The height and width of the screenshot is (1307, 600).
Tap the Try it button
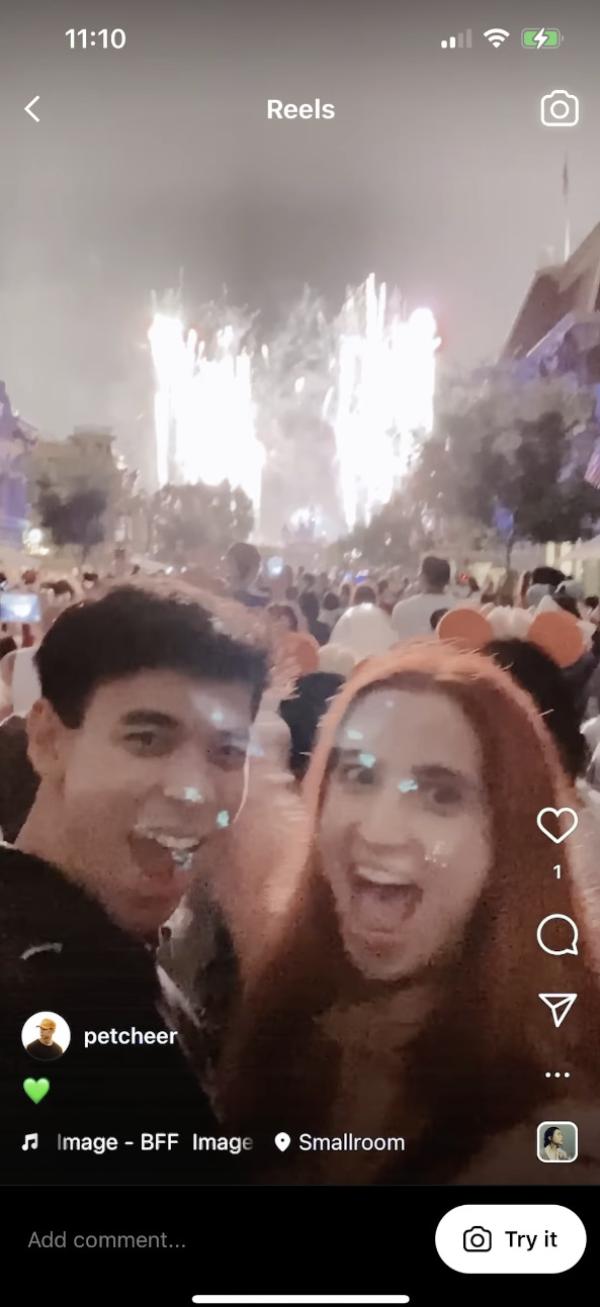(x=510, y=1239)
